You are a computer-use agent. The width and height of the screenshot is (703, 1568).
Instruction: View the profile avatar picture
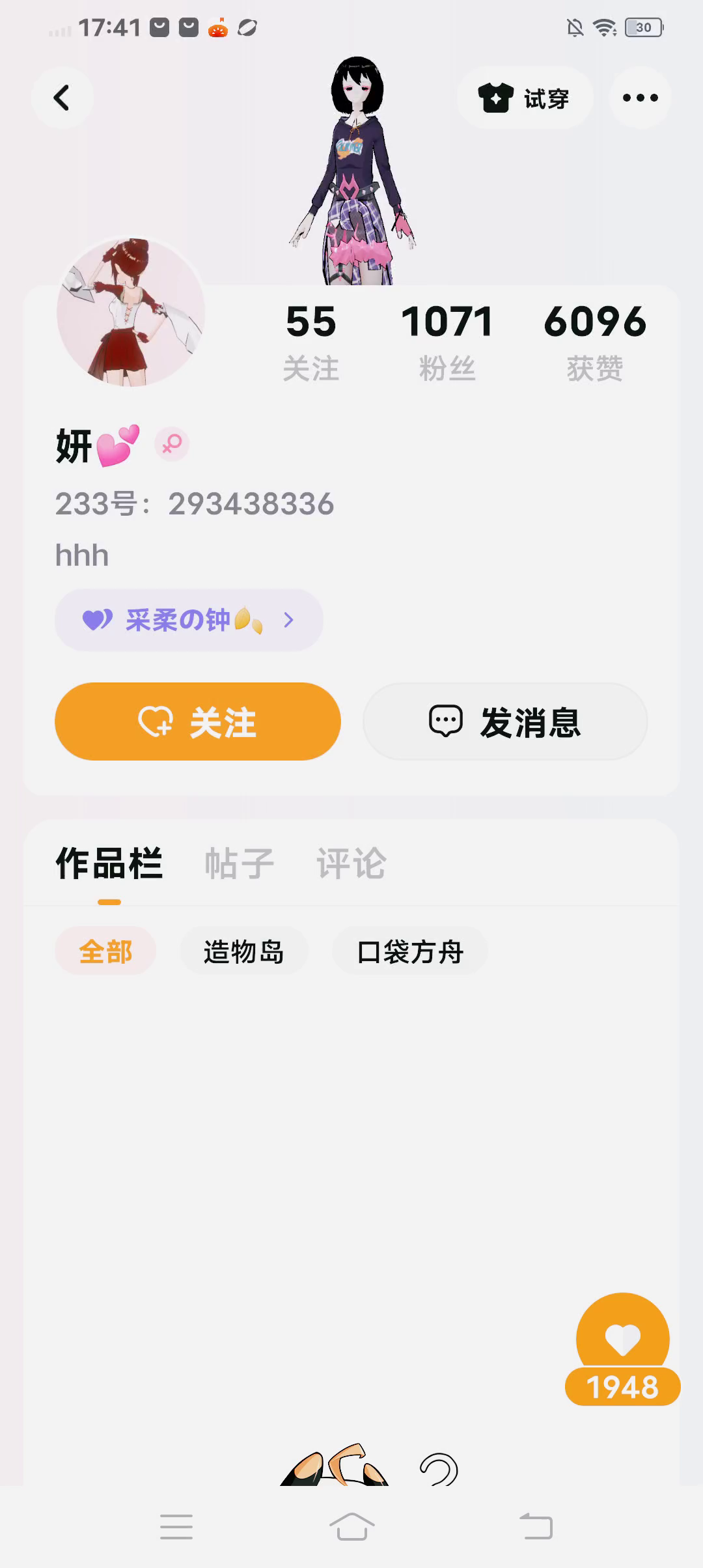point(131,312)
